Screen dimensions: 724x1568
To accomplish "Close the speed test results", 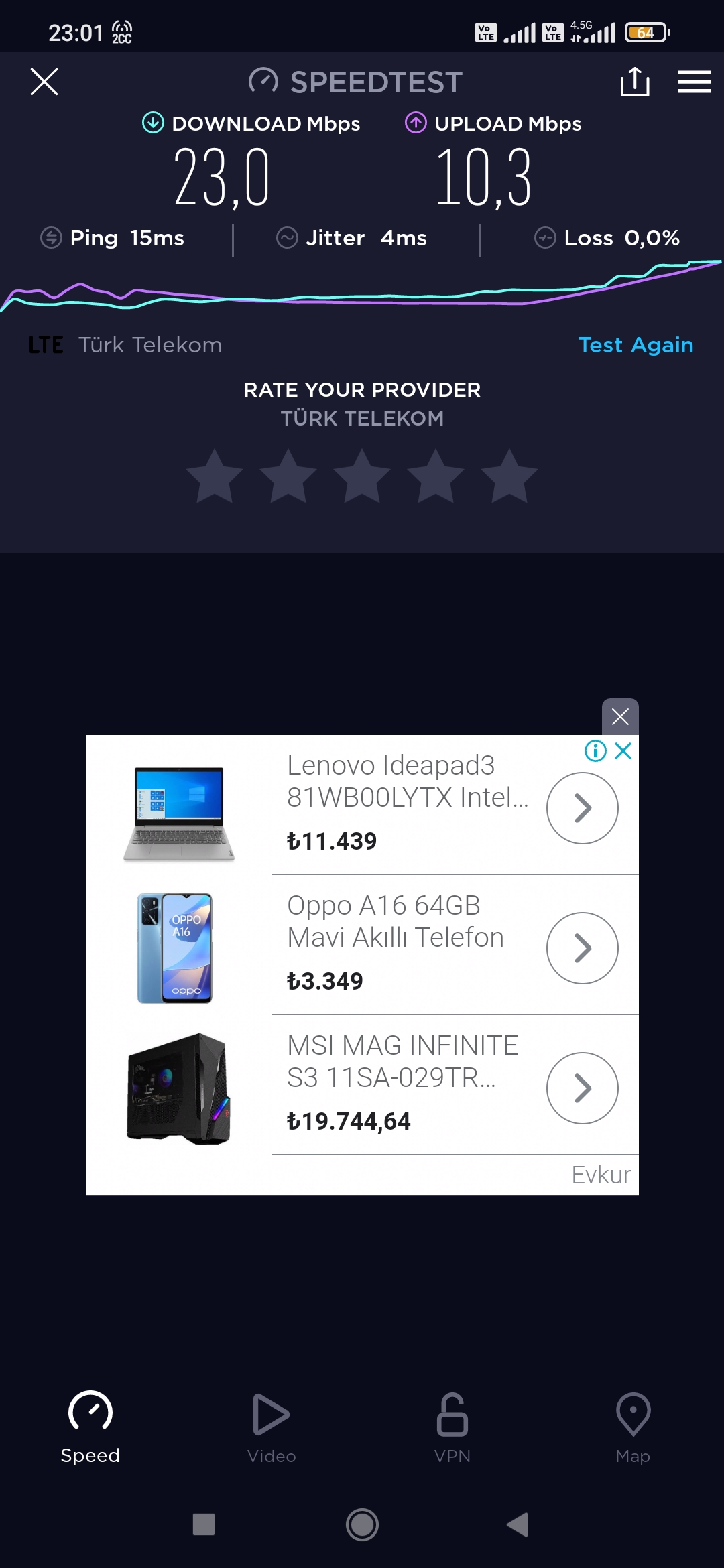I will point(44,82).
